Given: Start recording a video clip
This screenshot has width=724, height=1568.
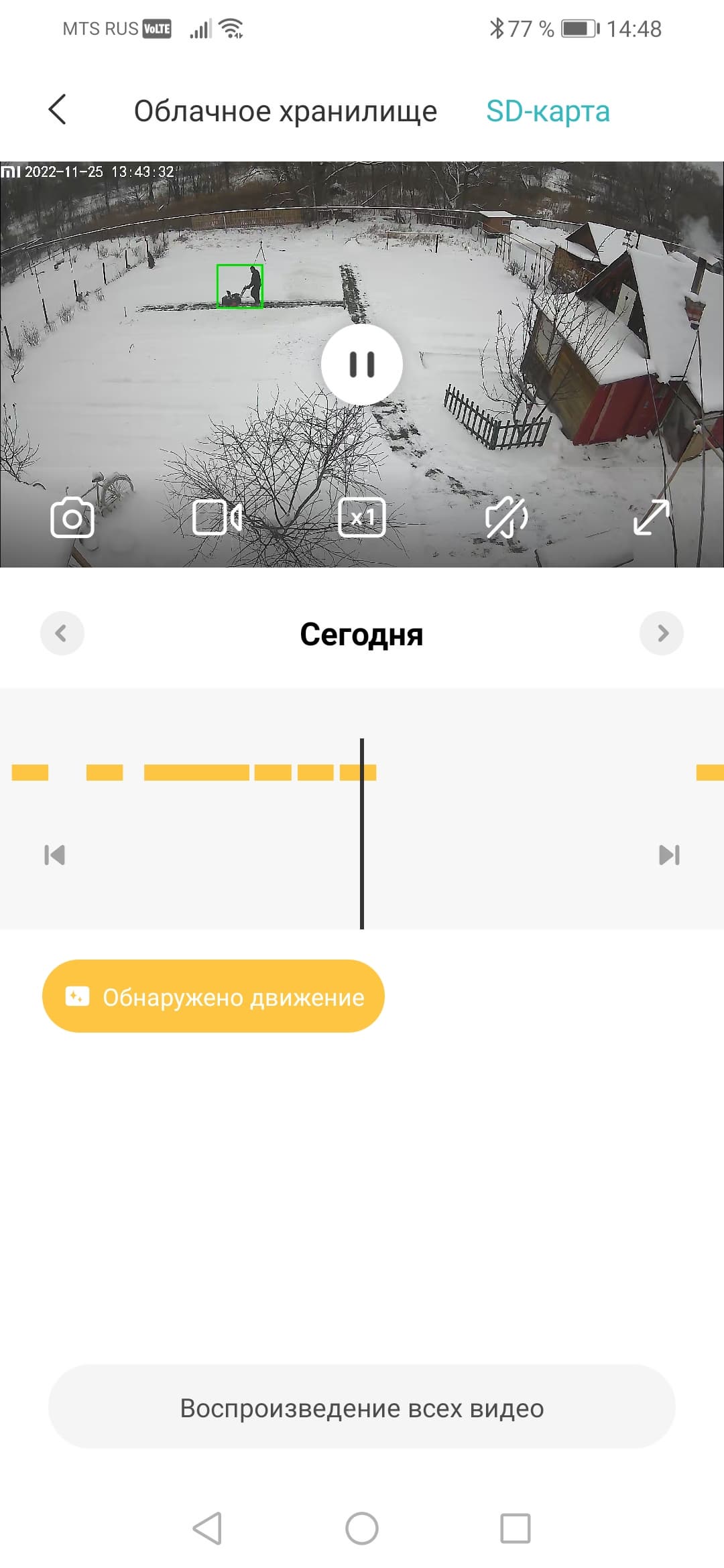Looking at the screenshot, I should [x=217, y=517].
